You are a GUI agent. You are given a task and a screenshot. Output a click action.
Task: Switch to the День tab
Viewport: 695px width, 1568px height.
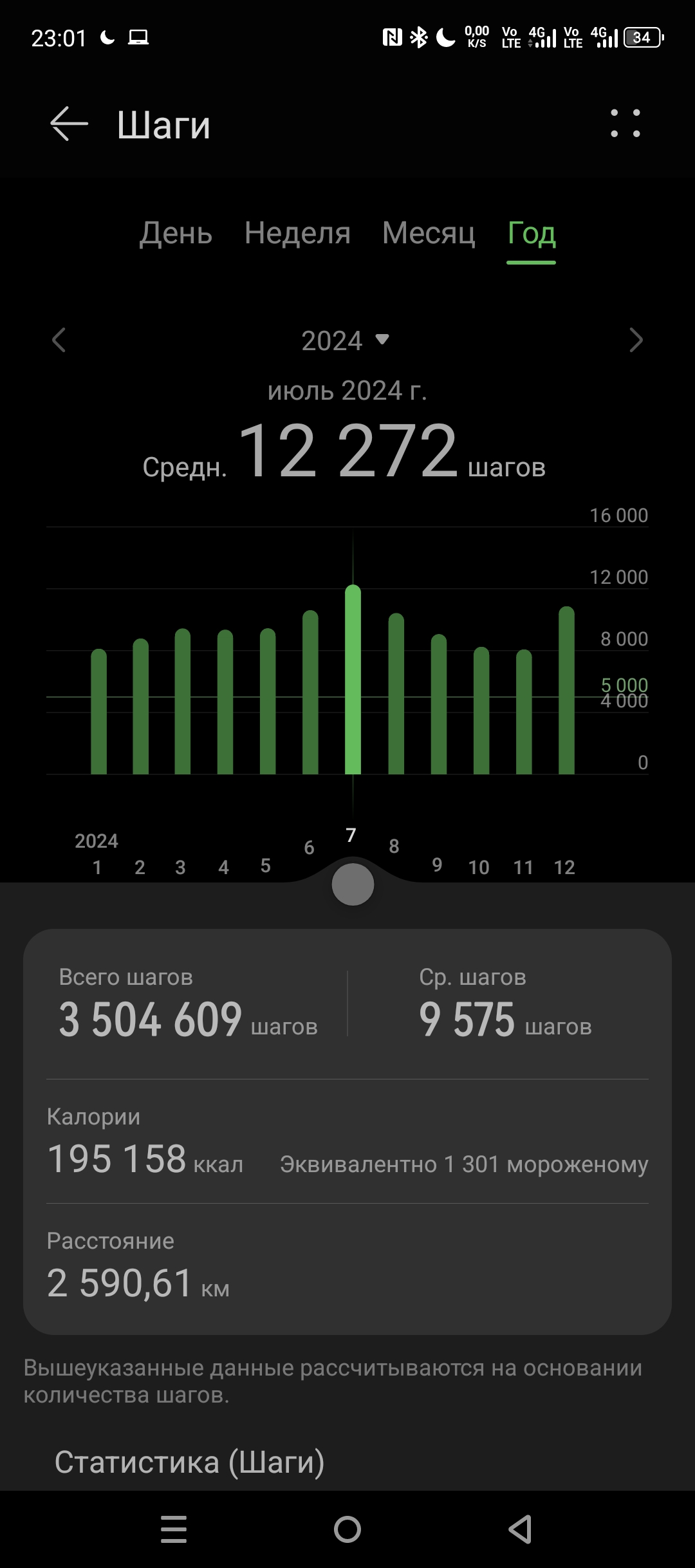coord(176,233)
